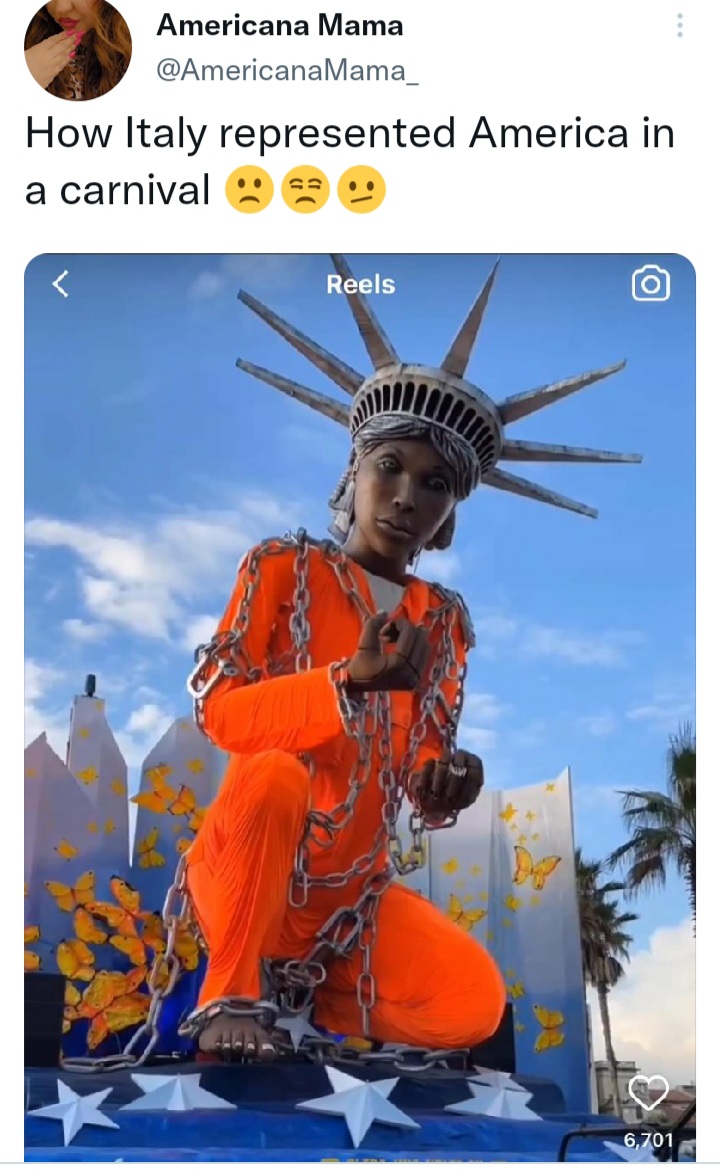The image size is (720, 1172).
Task: Open the attached carnival float image
Action: [360, 707]
